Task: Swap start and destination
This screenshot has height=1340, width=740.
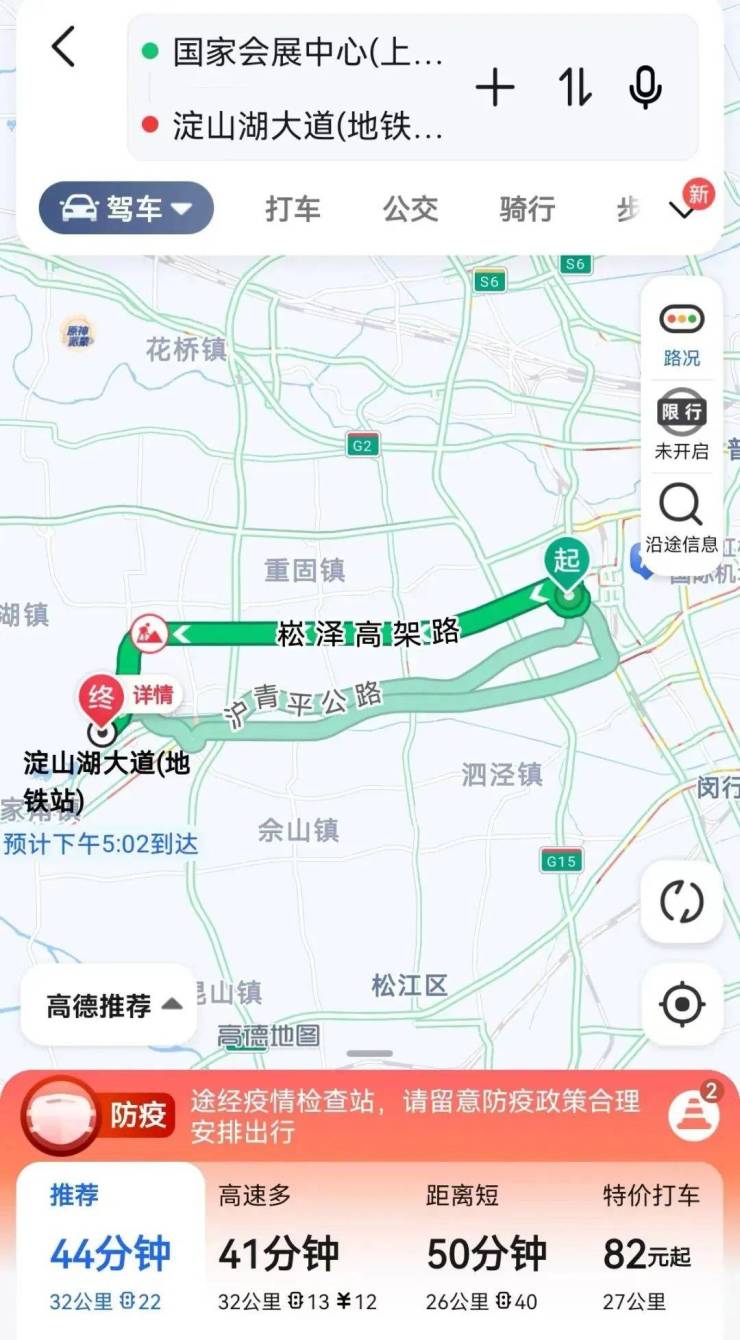Action: click(x=574, y=88)
